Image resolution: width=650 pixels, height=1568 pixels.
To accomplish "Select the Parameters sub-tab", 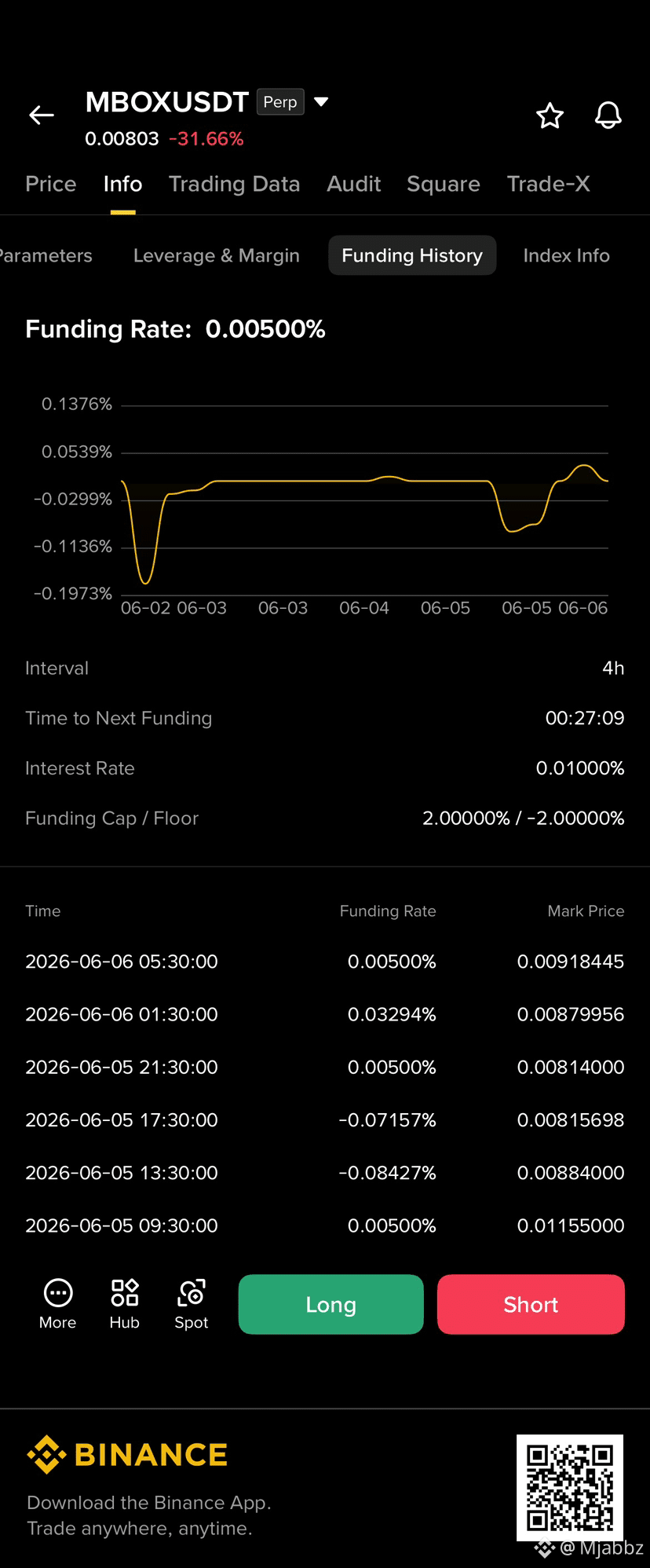I will [x=46, y=255].
